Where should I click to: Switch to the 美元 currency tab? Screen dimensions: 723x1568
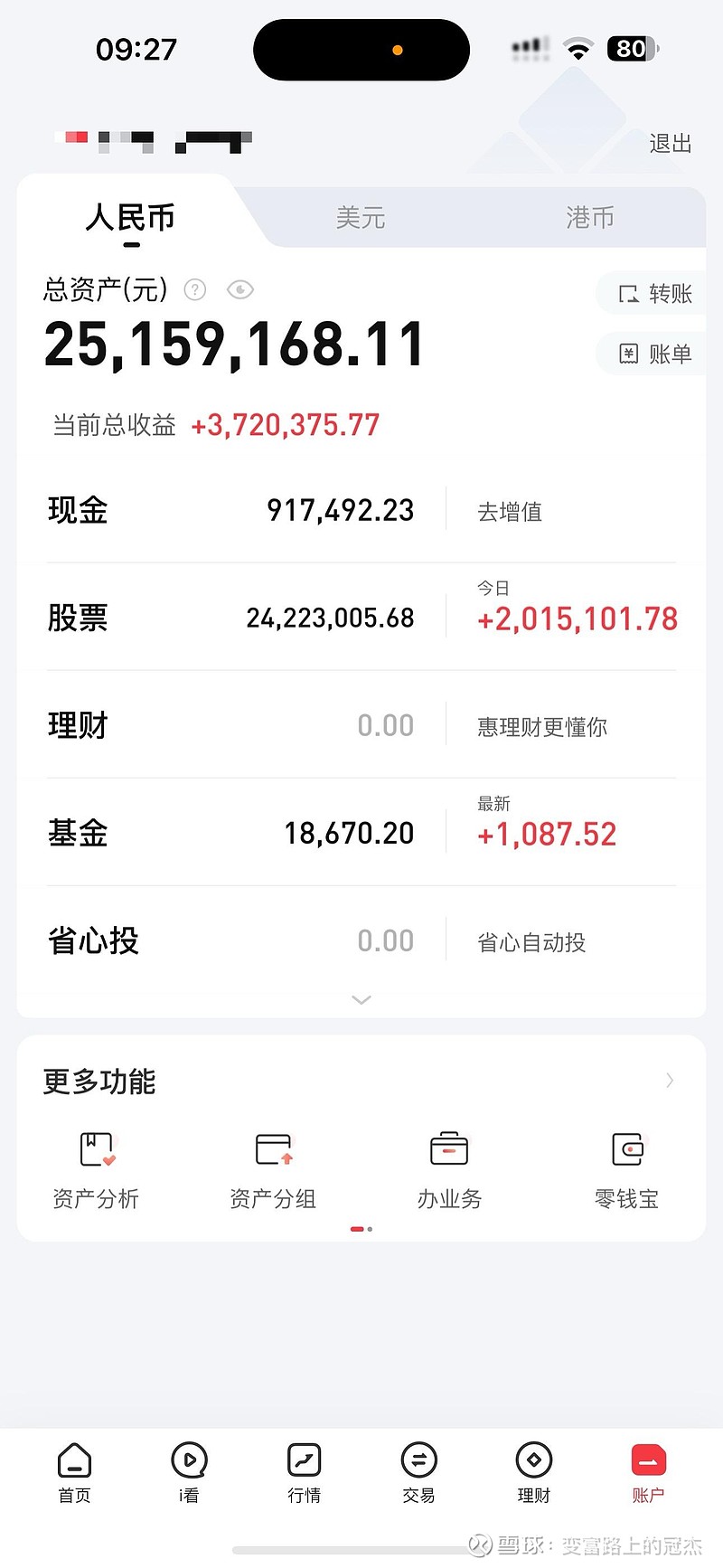pyautogui.click(x=361, y=217)
